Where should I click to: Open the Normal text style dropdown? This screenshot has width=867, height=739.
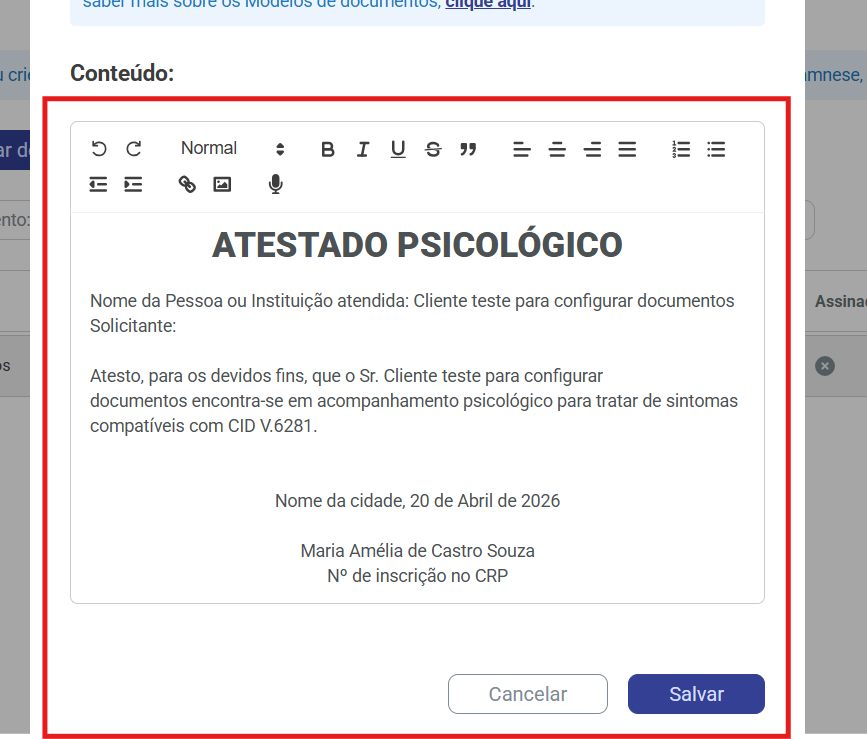232,149
